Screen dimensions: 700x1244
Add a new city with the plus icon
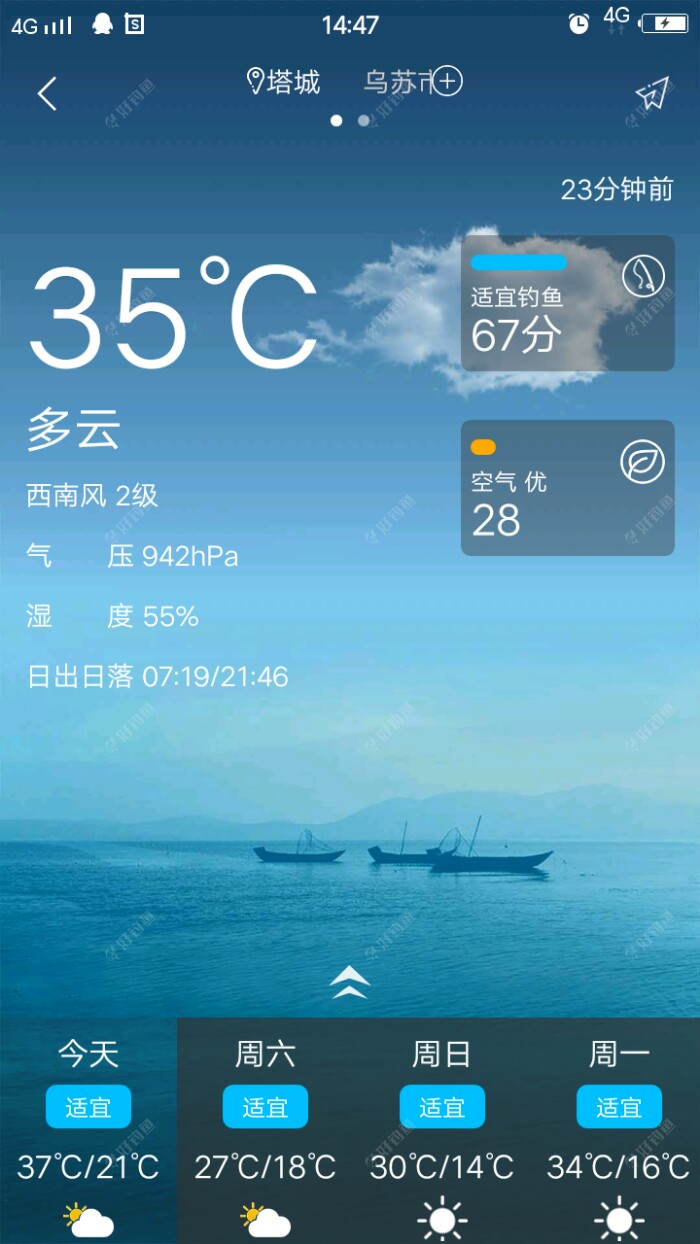click(x=447, y=81)
